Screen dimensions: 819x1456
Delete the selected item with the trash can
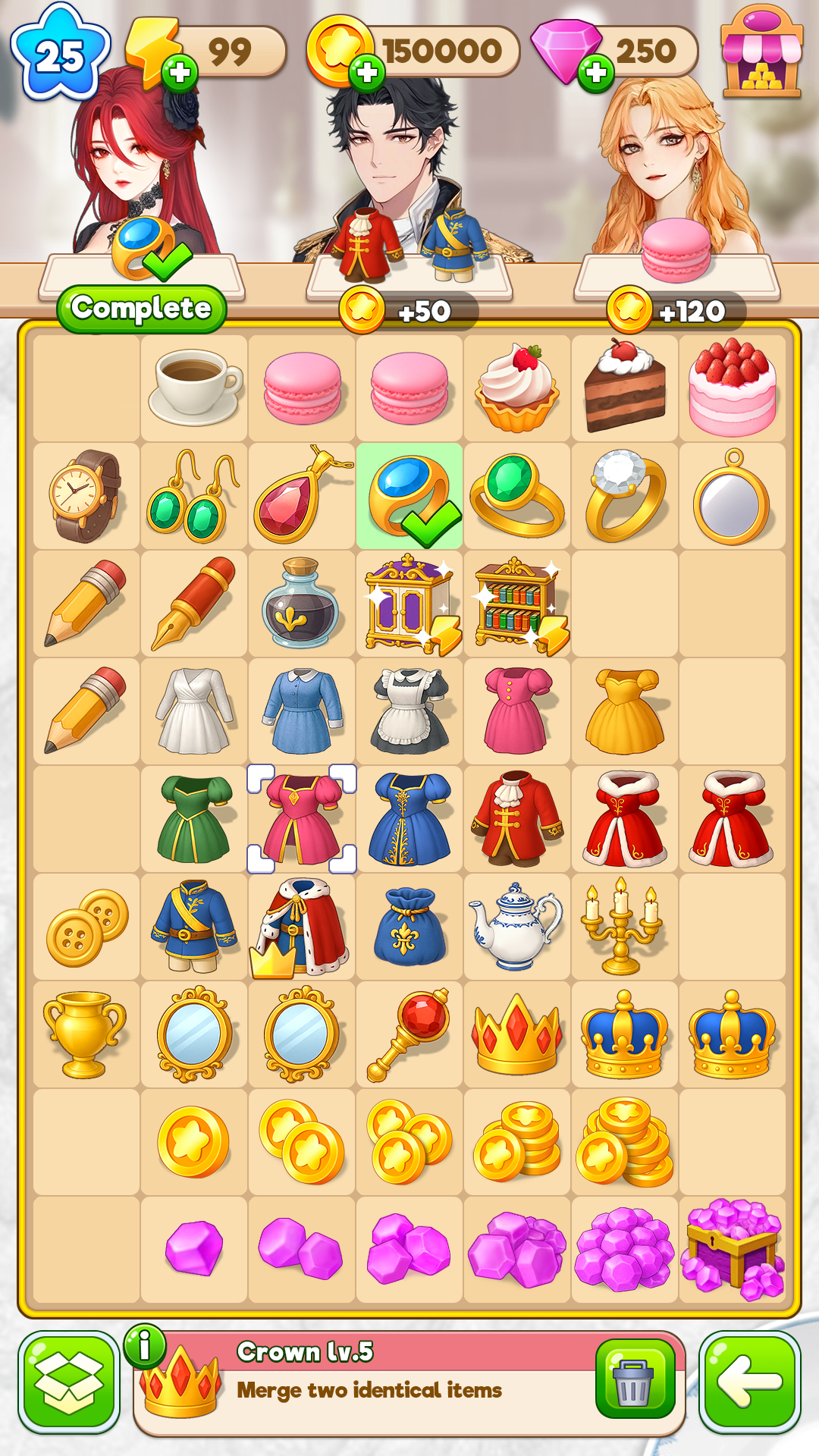[x=635, y=1378]
